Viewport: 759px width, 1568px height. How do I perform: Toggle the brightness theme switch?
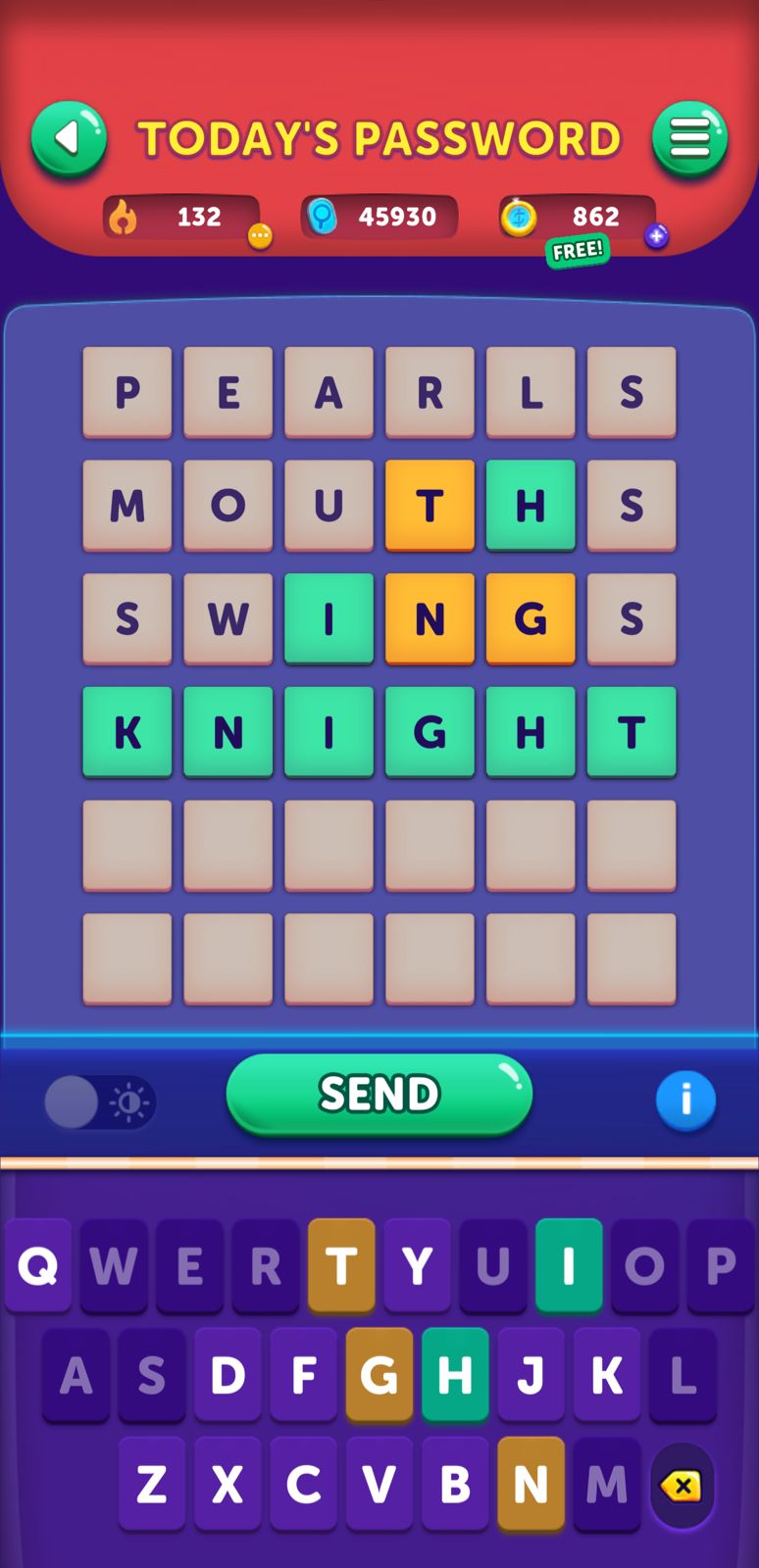(100, 1102)
